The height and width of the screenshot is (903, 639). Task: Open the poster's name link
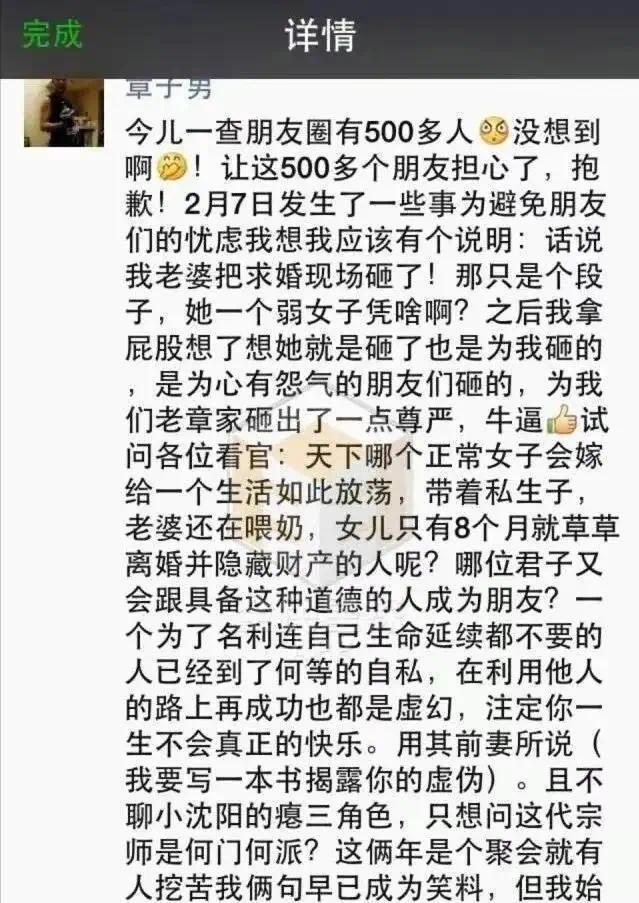click(x=168, y=89)
